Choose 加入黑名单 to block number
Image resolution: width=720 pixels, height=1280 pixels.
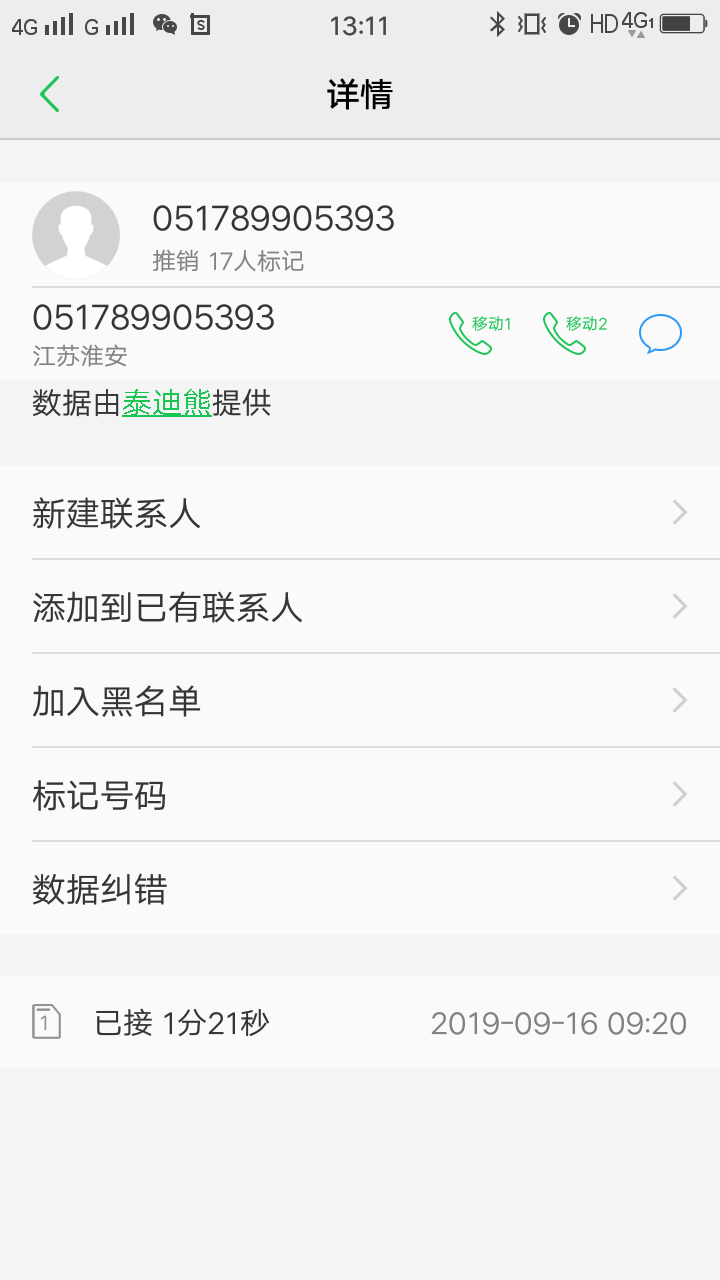[360, 701]
